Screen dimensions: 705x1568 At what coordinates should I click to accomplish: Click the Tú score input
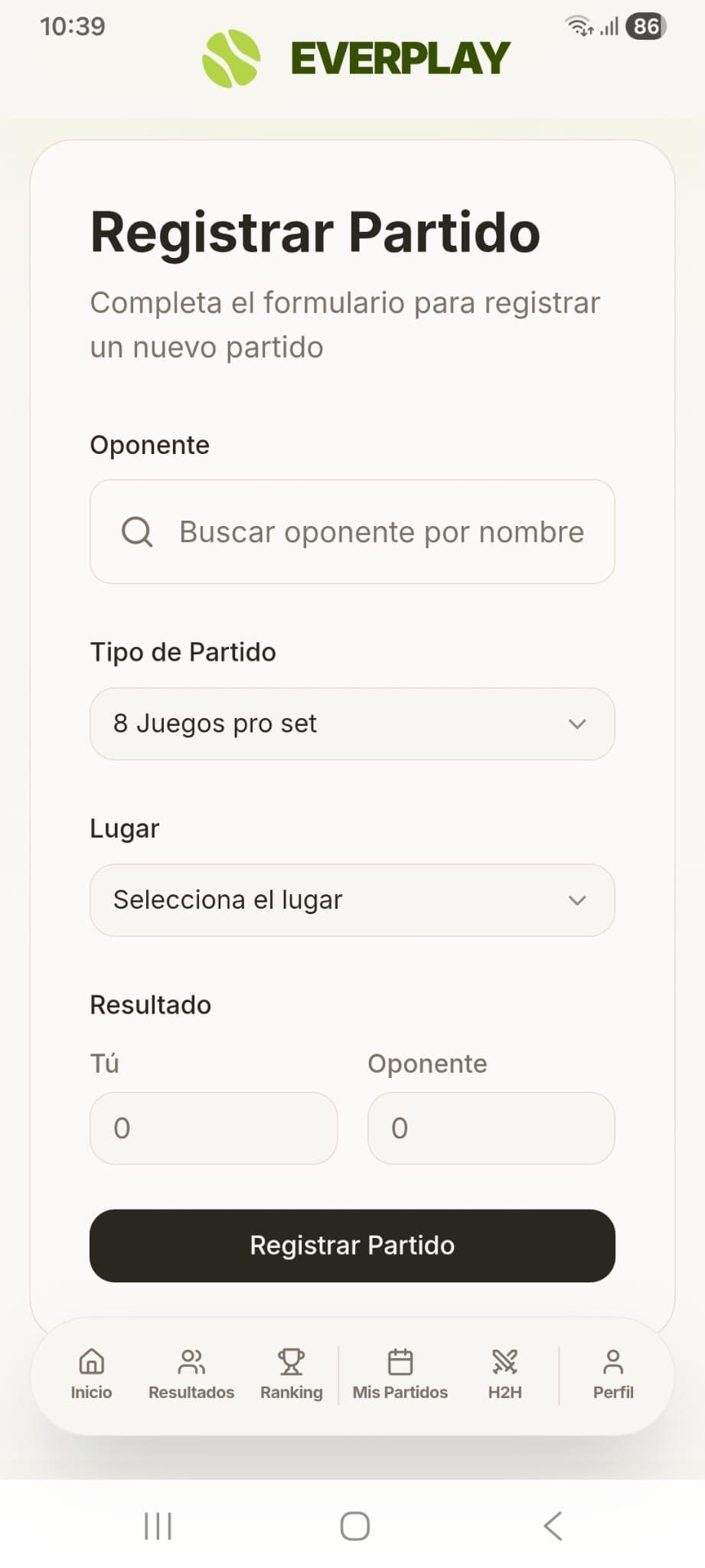213,1128
